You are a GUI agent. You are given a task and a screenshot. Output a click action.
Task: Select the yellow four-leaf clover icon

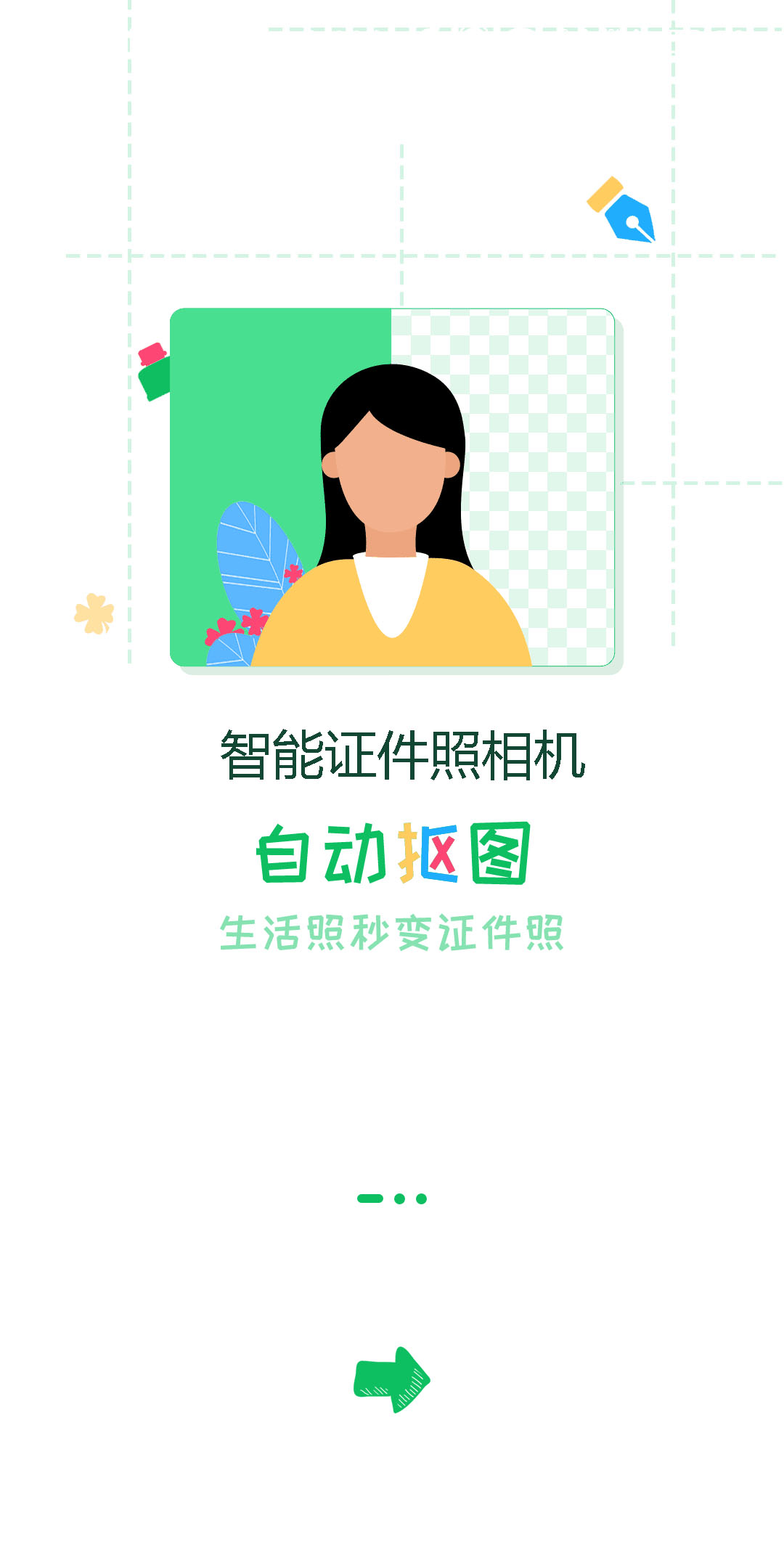coord(93,612)
